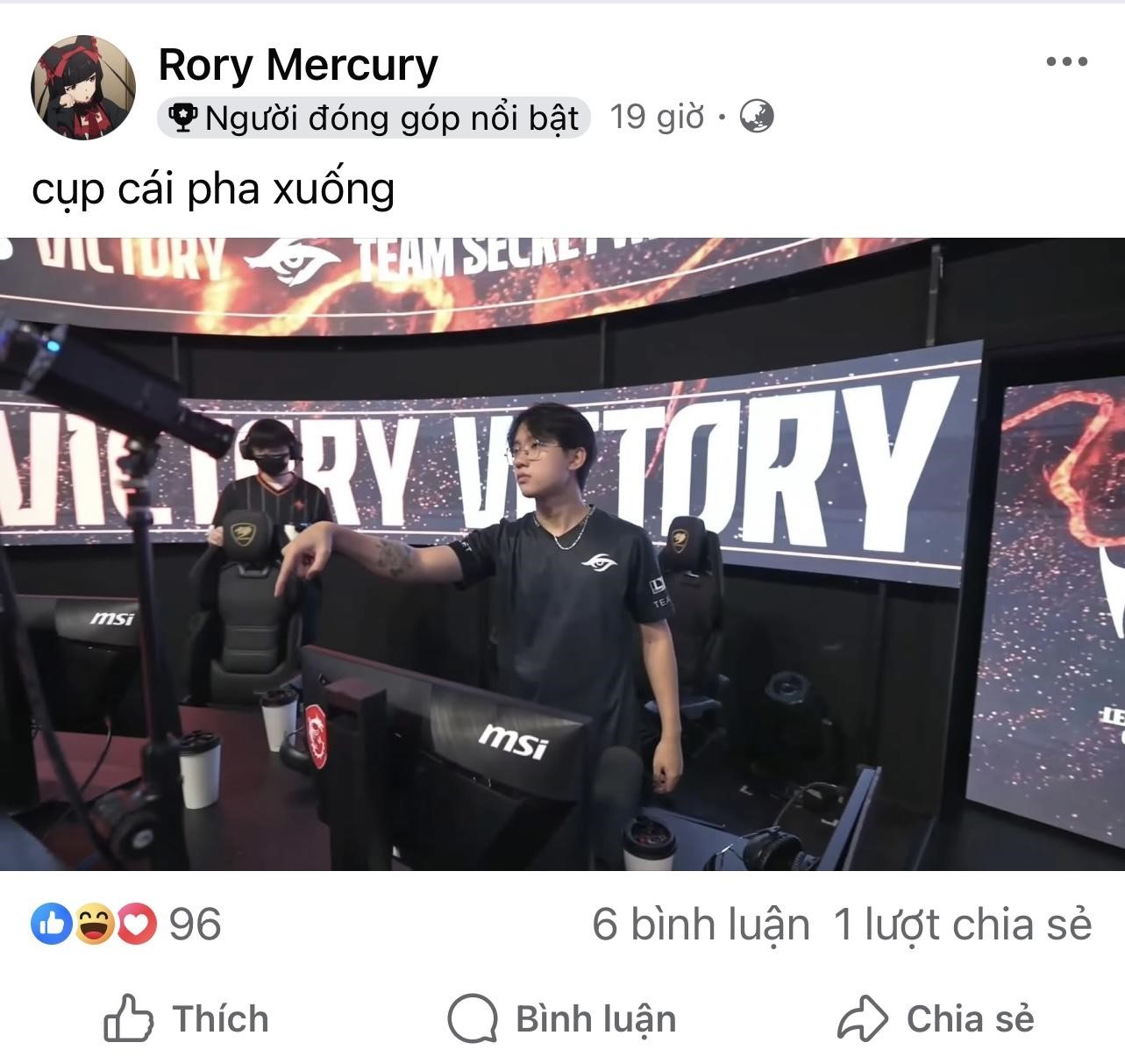Open the post's three-dot options menu
The image size is (1125, 1064).
1066,61
